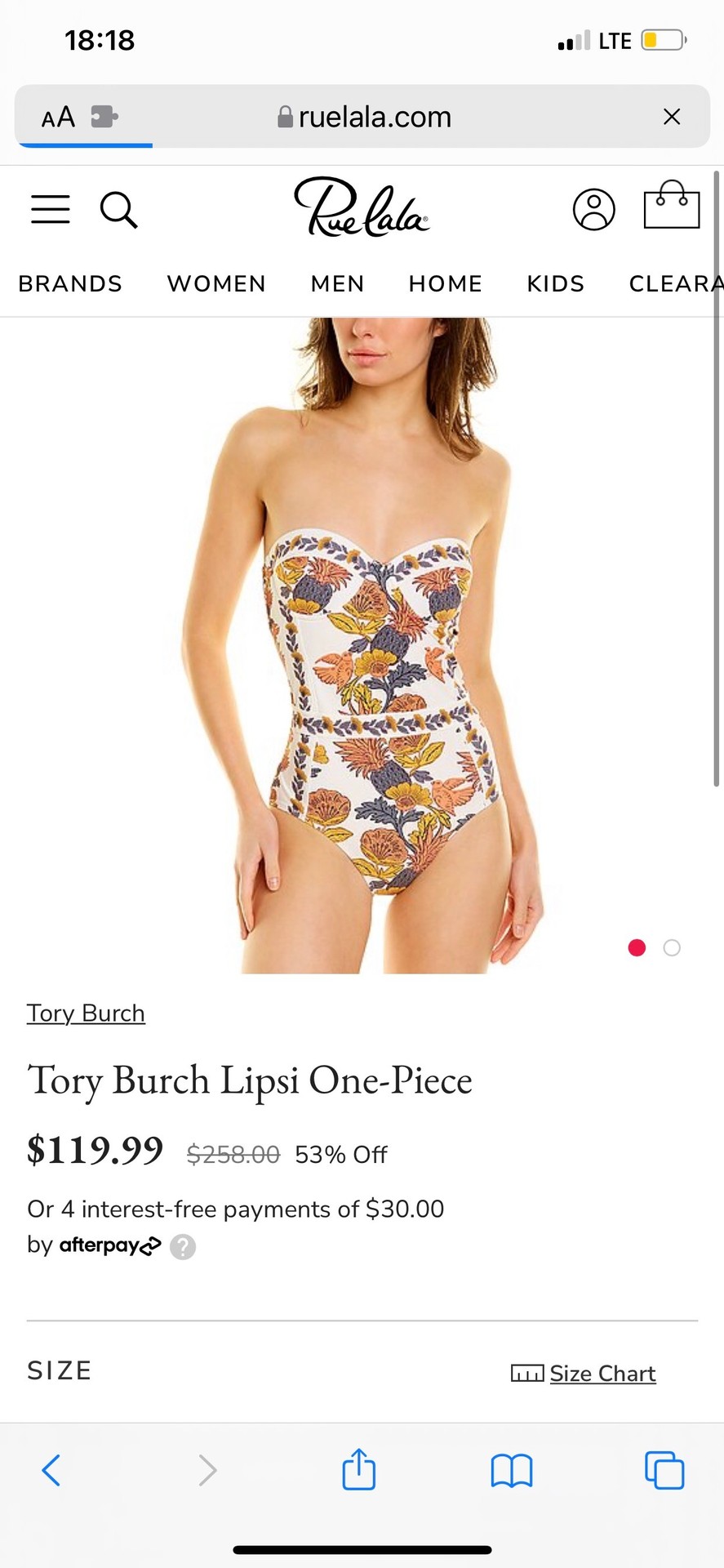This screenshot has height=1568, width=724.
Task: Open Safari bookmarks
Action: coord(512,1471)
